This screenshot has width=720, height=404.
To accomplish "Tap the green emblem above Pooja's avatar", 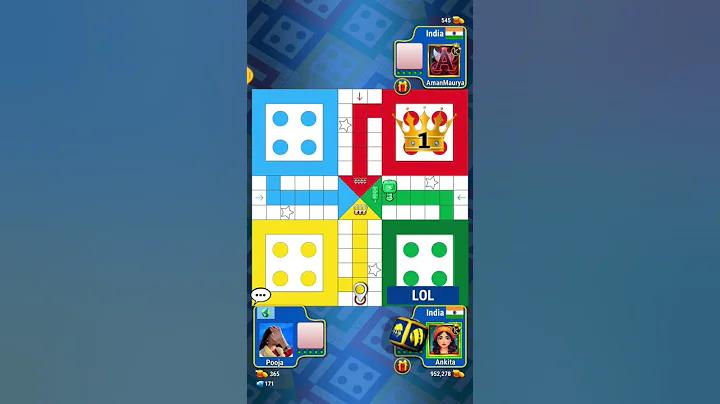I will point(266,313).
